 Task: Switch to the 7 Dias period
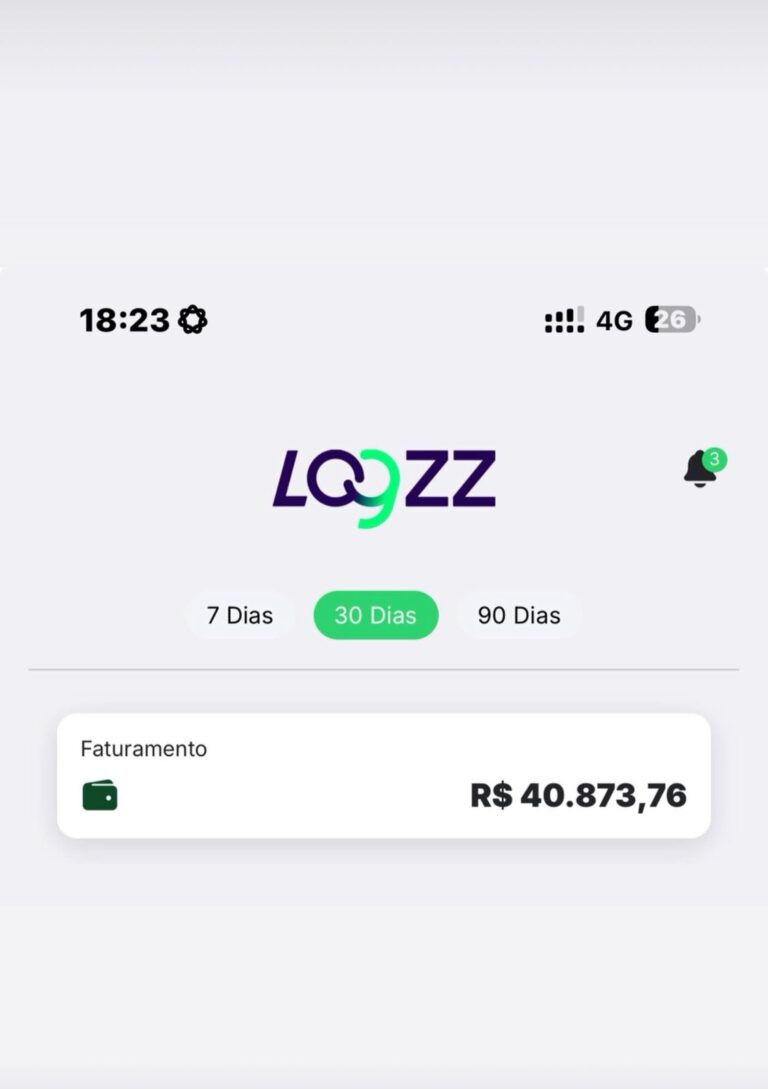pos(240,615)
